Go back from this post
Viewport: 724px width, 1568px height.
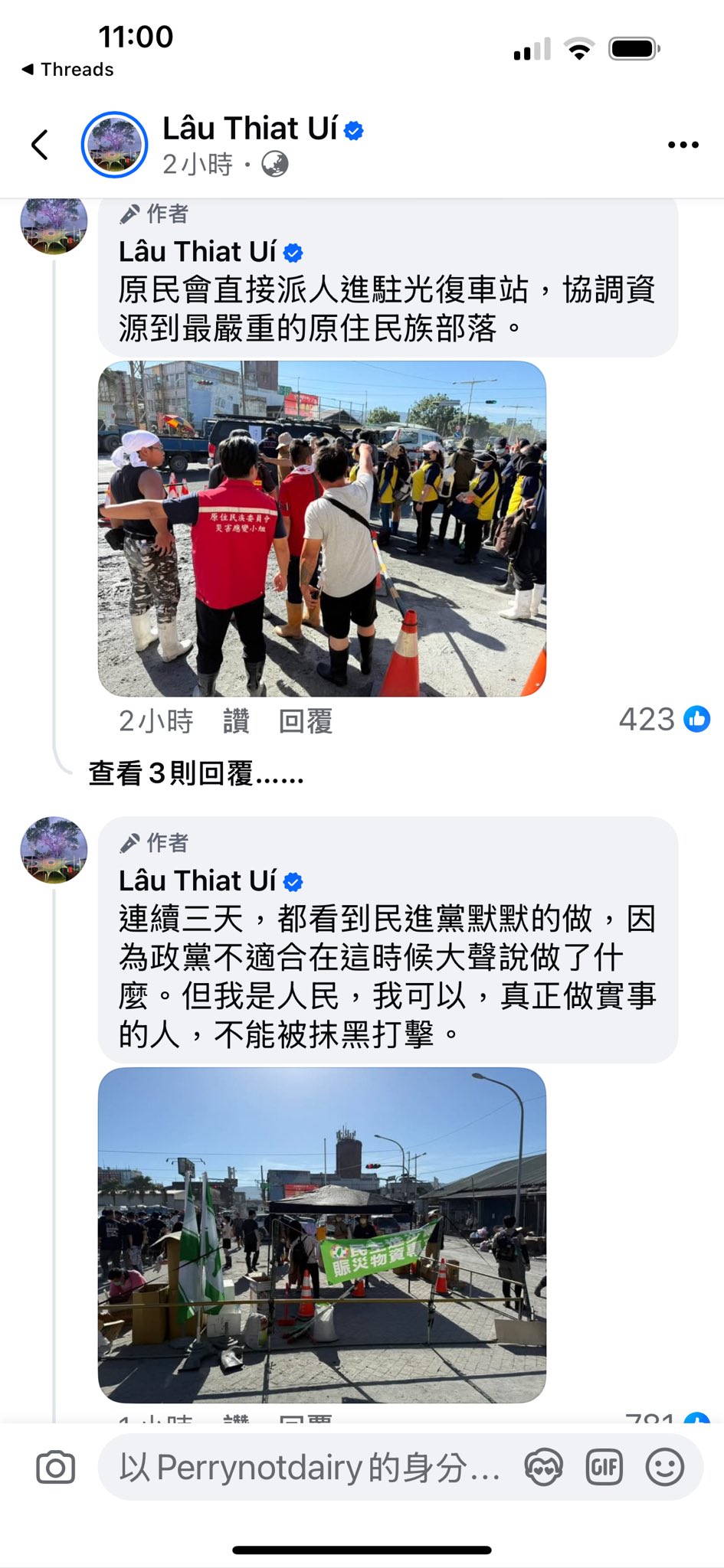pos(40,145)
